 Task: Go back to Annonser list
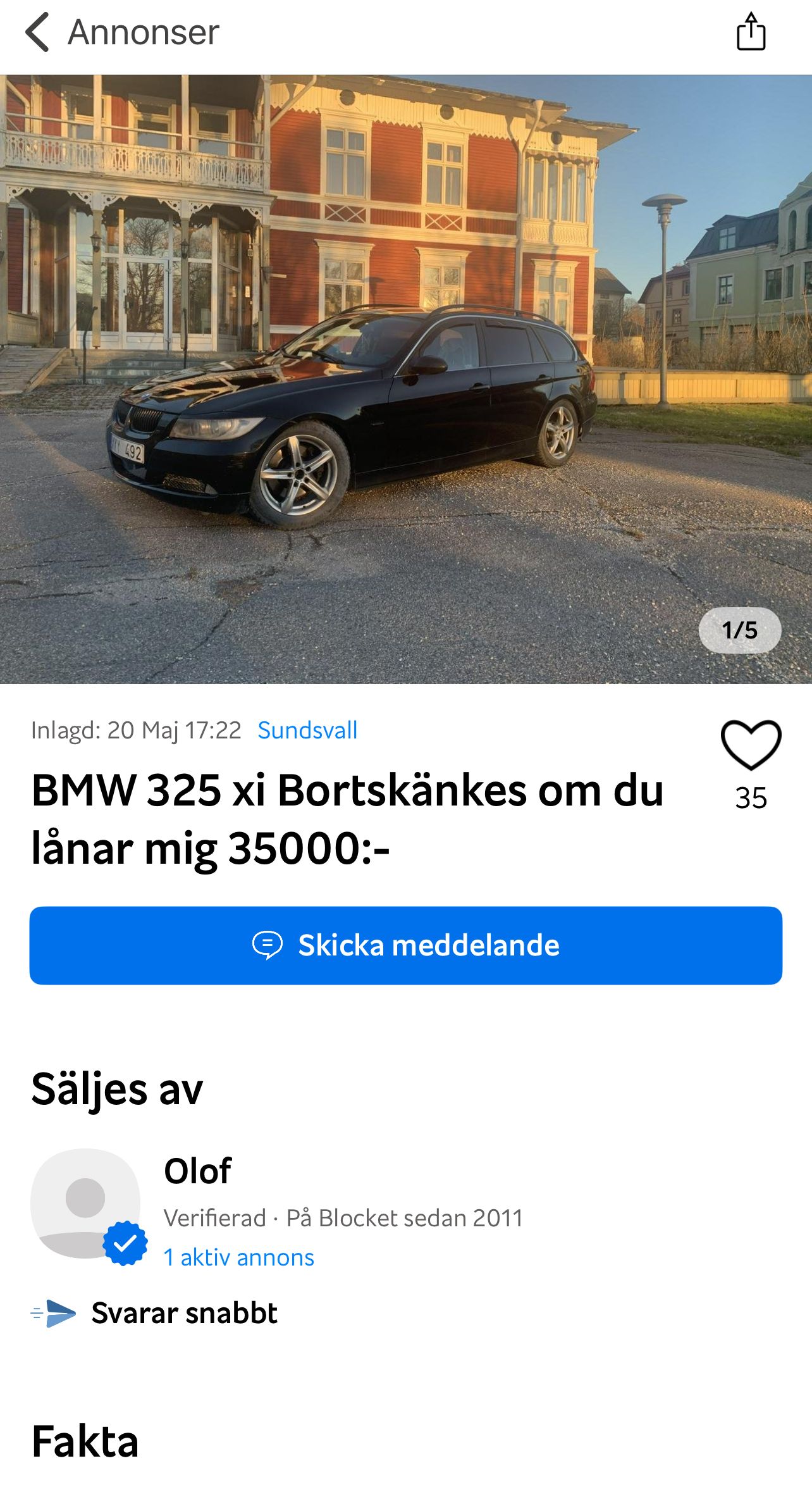pyautogui.click(x=38, y=33)
